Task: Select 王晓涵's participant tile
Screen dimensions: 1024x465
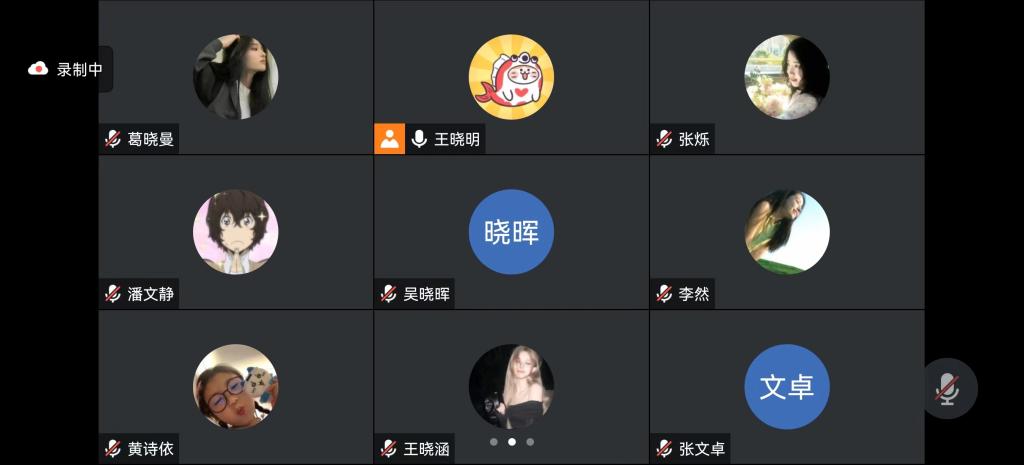Action: (x=511, y=386)
